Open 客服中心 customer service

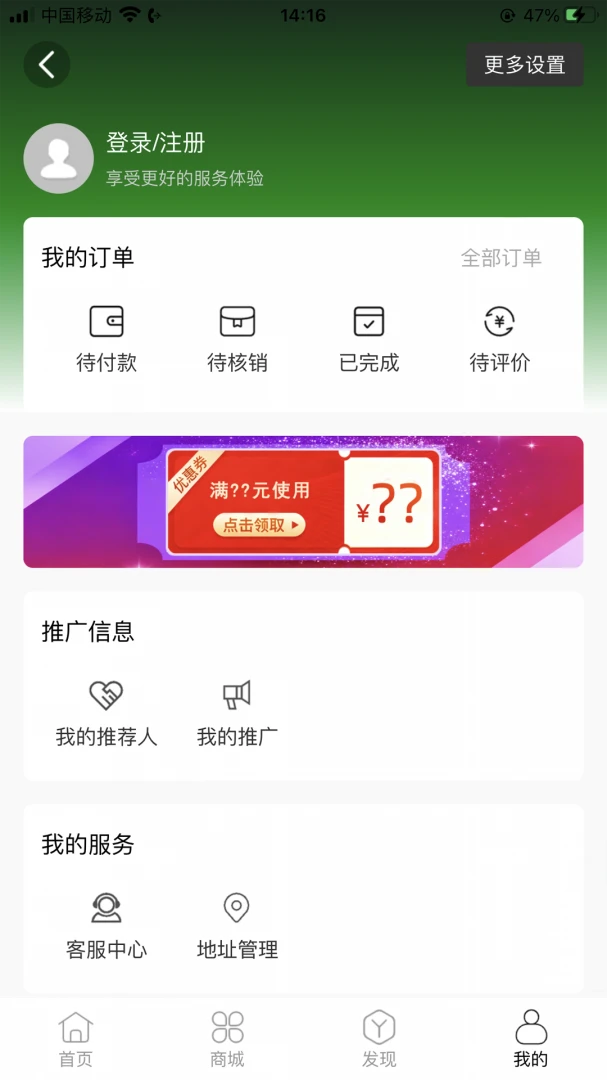click(x=106, y=926)
